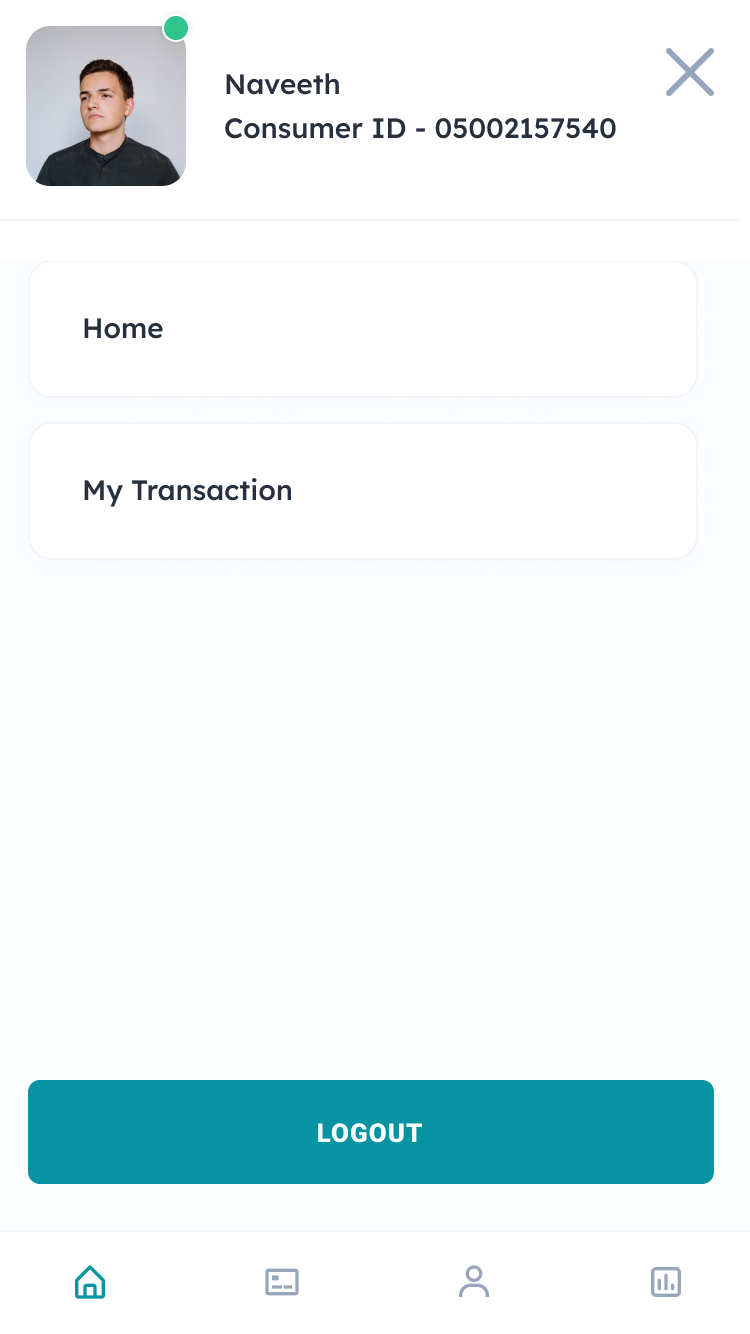Go to the profile tab in the bottom bar
Viewport: 750px width, 1334px height.
pyautogui.click(x=474, y=1281)
